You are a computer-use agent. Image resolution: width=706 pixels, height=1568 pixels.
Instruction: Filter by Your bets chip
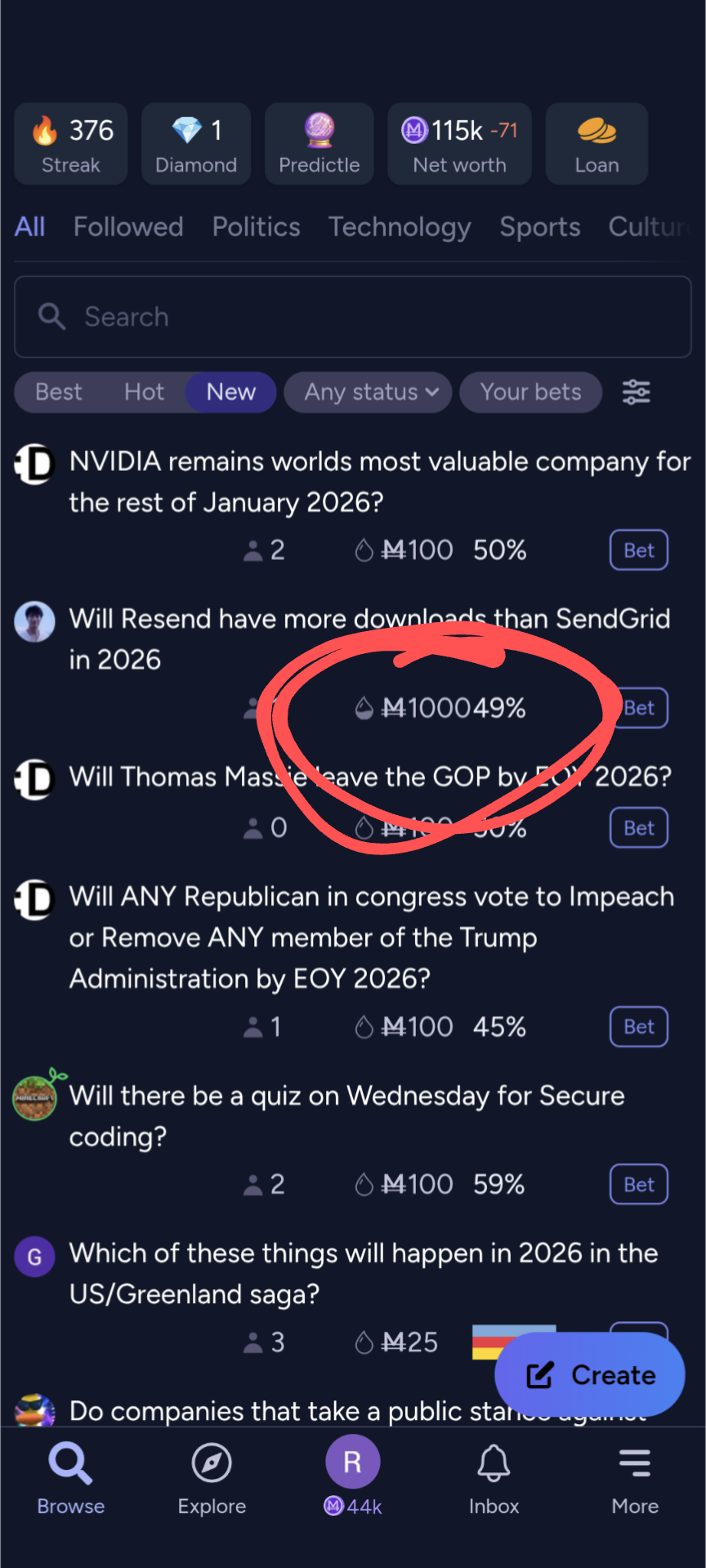(x=530, y=392)
